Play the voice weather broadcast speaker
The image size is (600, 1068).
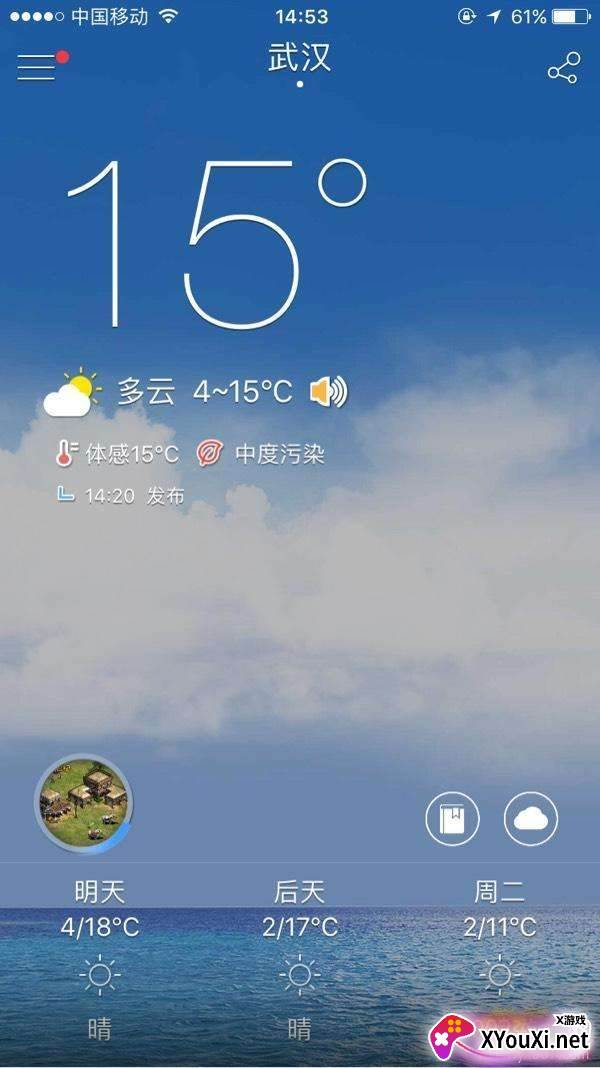pos(329,391)
